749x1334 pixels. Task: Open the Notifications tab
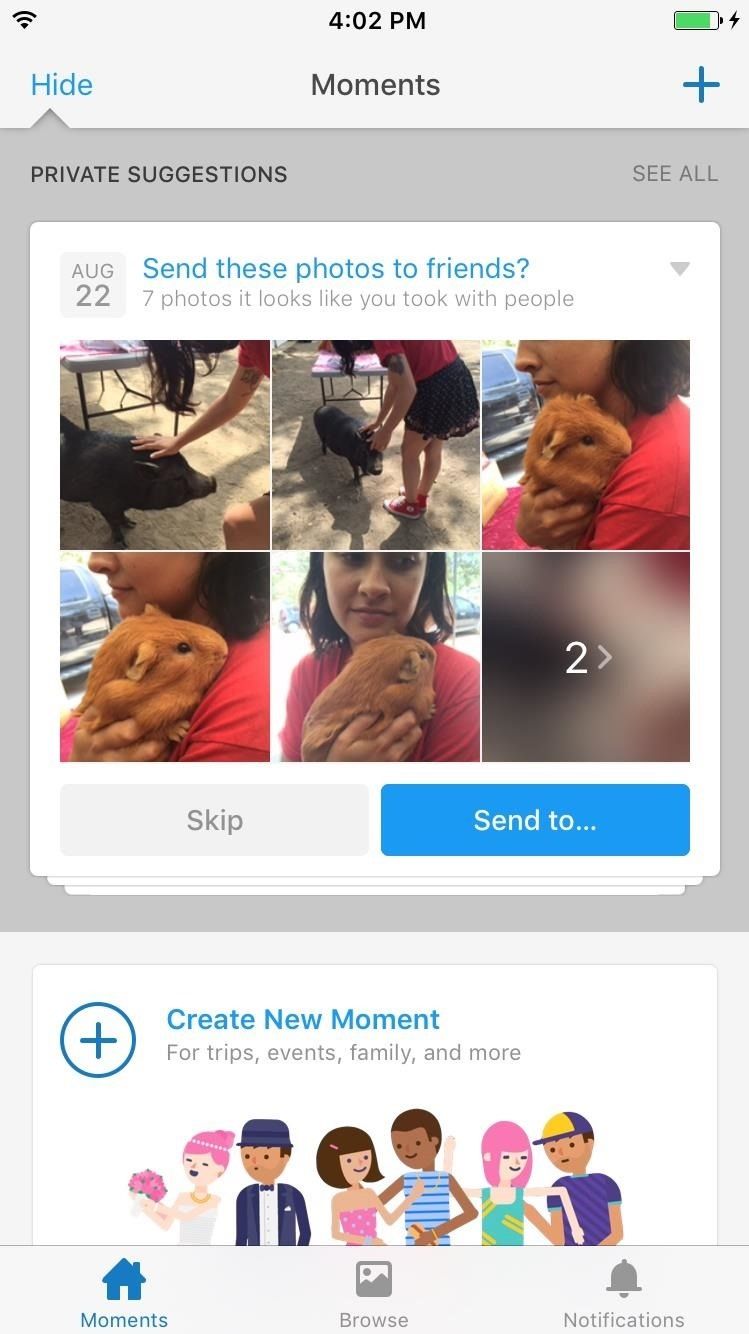[x=624, y=1292]
